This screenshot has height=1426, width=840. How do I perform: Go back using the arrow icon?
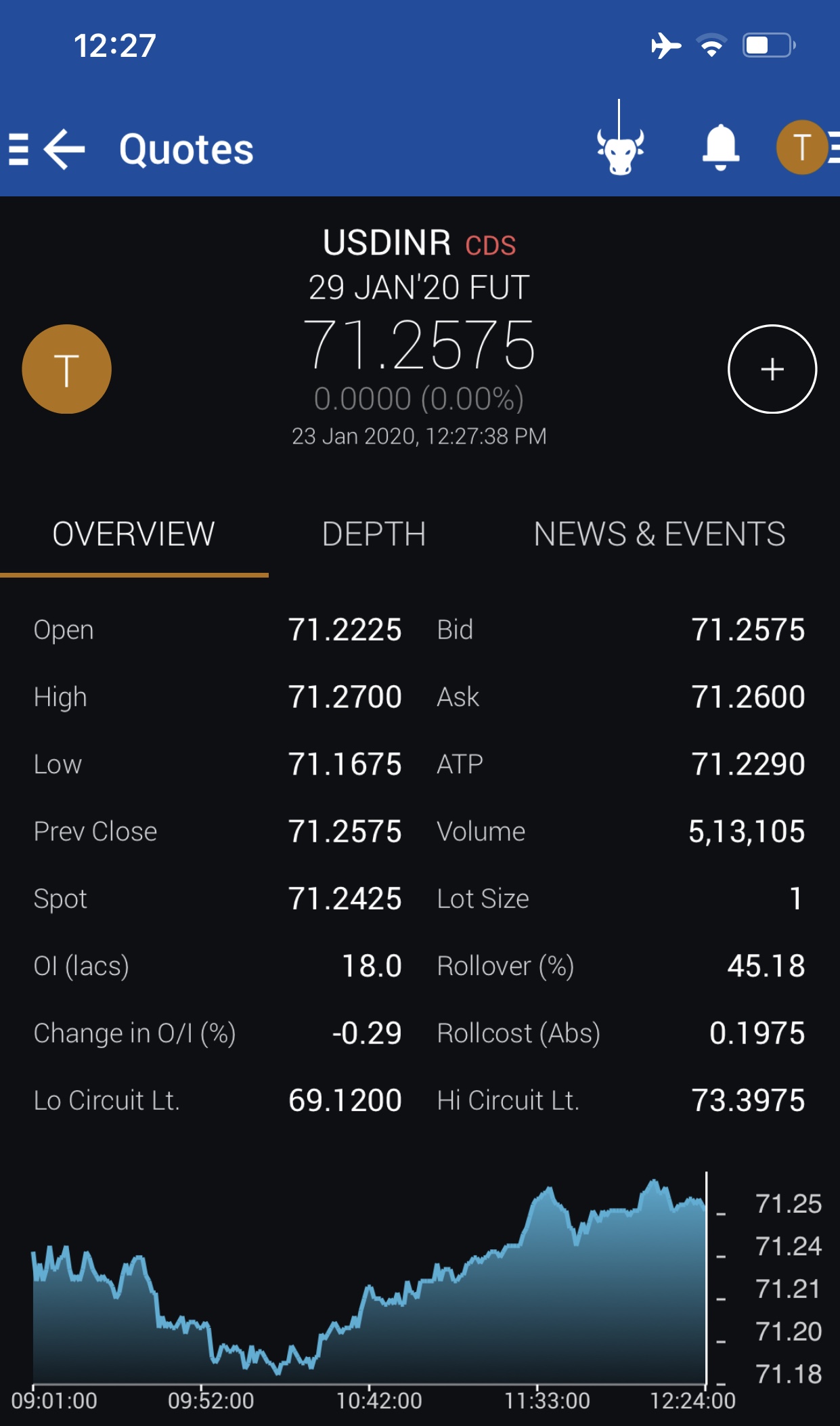pos(65,149)
